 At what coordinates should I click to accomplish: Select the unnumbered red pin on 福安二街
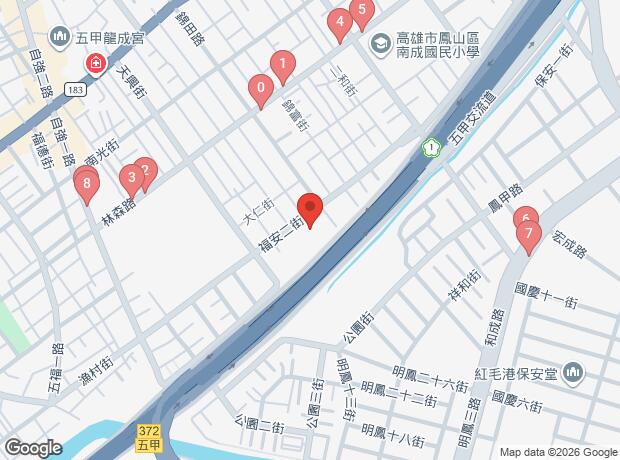310,208
